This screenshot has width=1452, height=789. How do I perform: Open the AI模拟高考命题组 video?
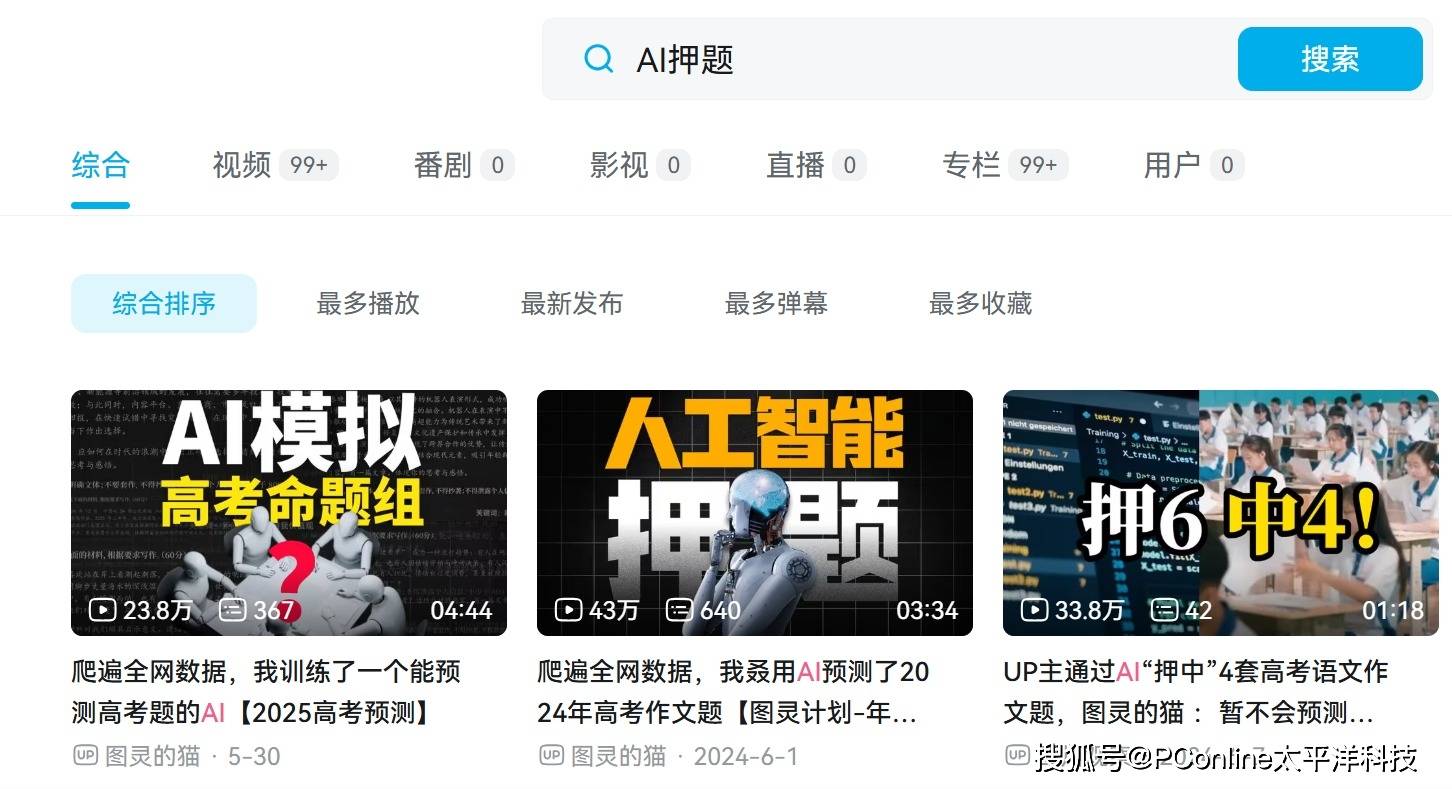click(x=288, y=512)
